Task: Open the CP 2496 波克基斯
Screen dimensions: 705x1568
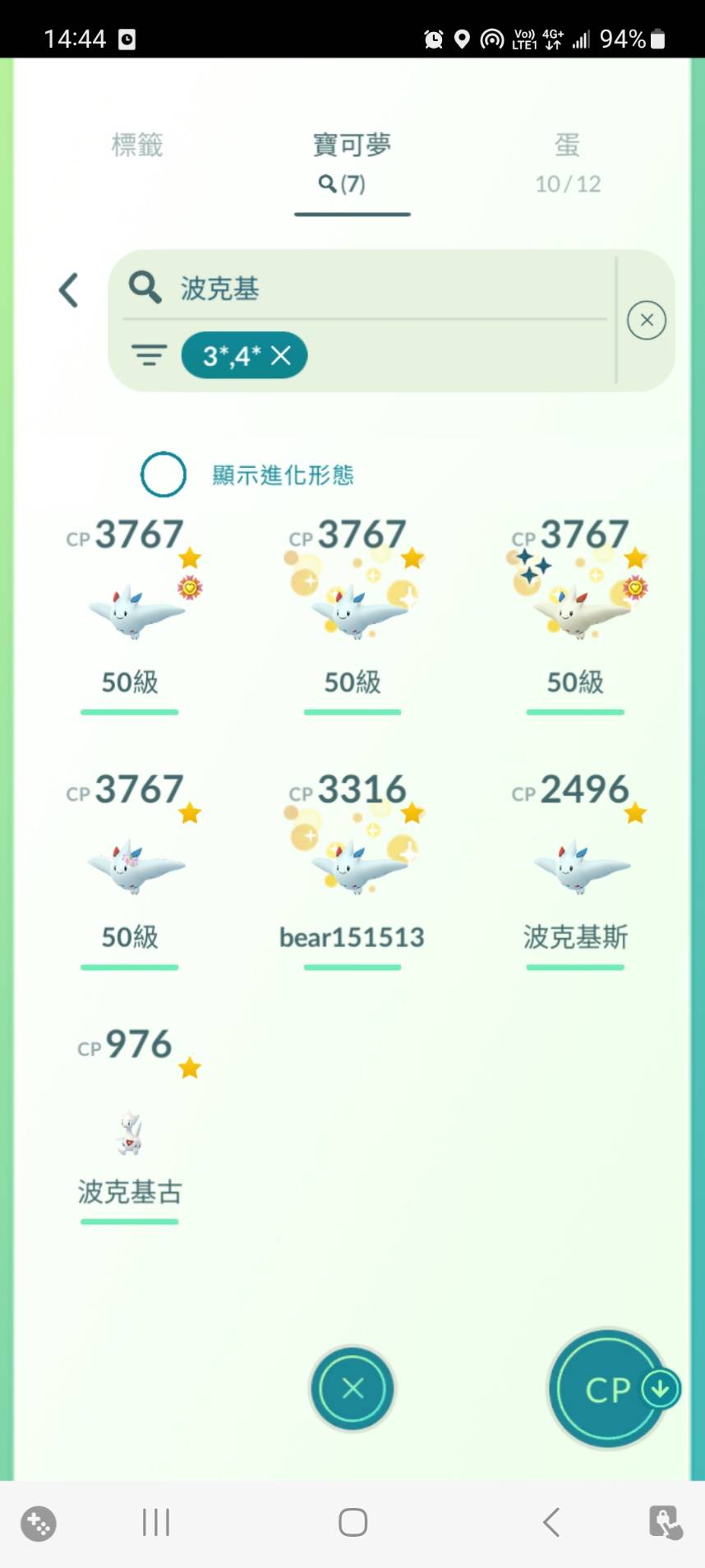Action: pyautogui.click(x=575, y=865)
